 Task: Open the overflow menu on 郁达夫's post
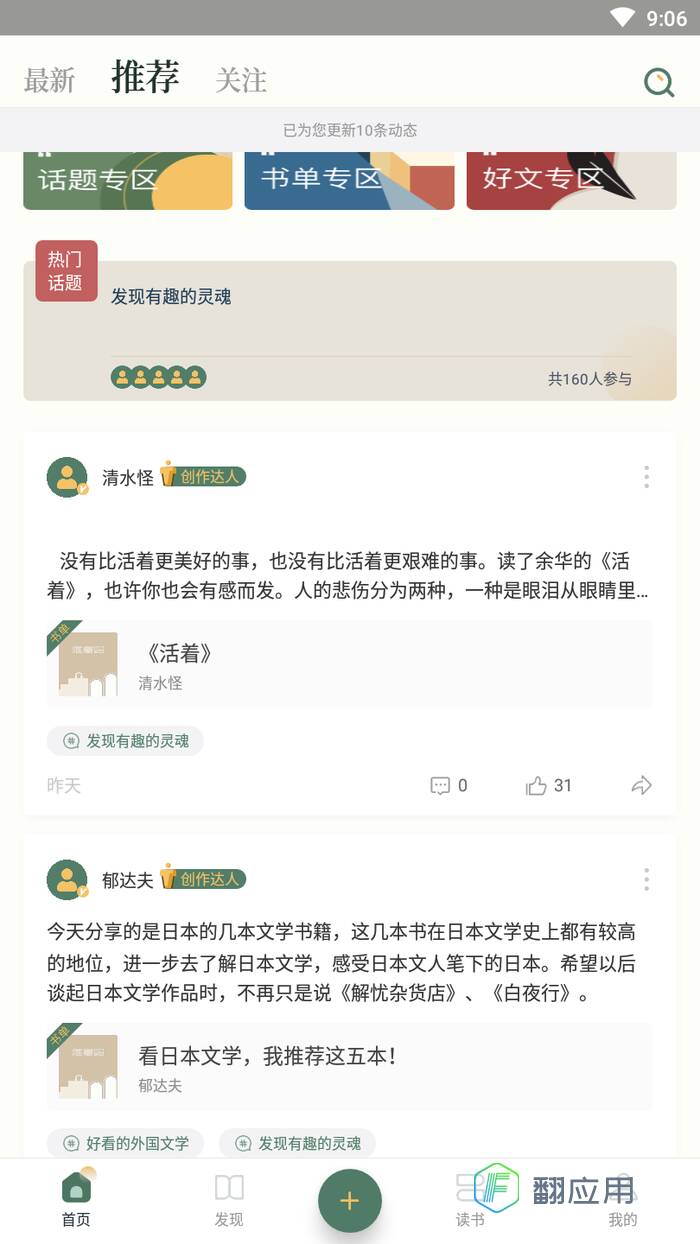(646, 879)
